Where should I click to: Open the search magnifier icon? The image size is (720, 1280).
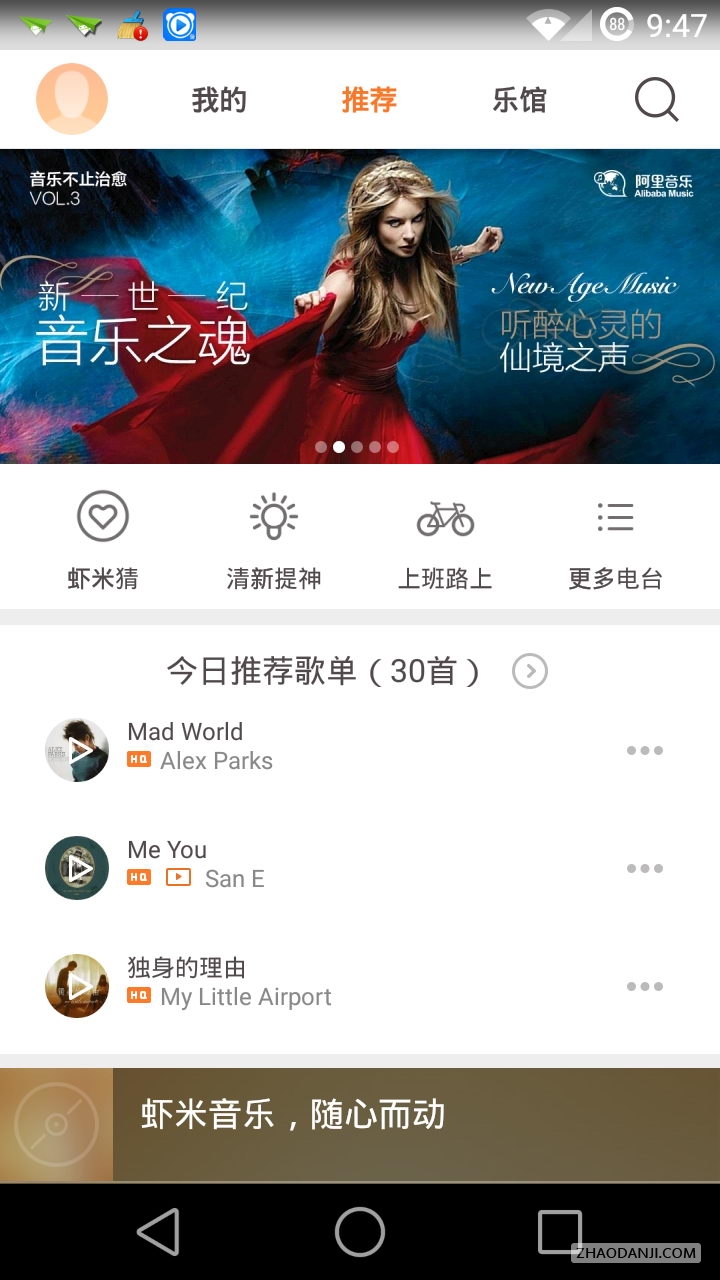tap(657, 100)
